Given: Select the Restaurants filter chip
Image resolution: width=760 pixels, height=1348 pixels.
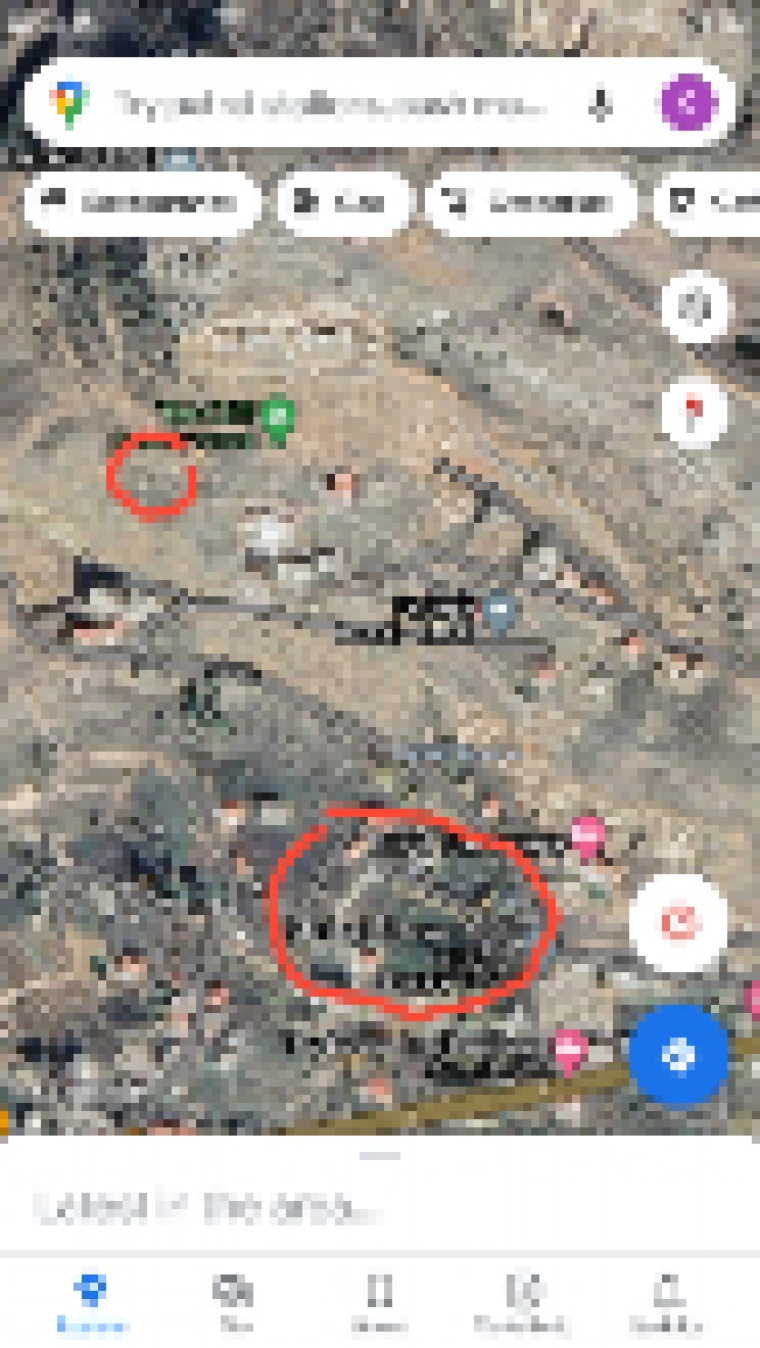Looking at the screenshot, I should coord(142,203).
